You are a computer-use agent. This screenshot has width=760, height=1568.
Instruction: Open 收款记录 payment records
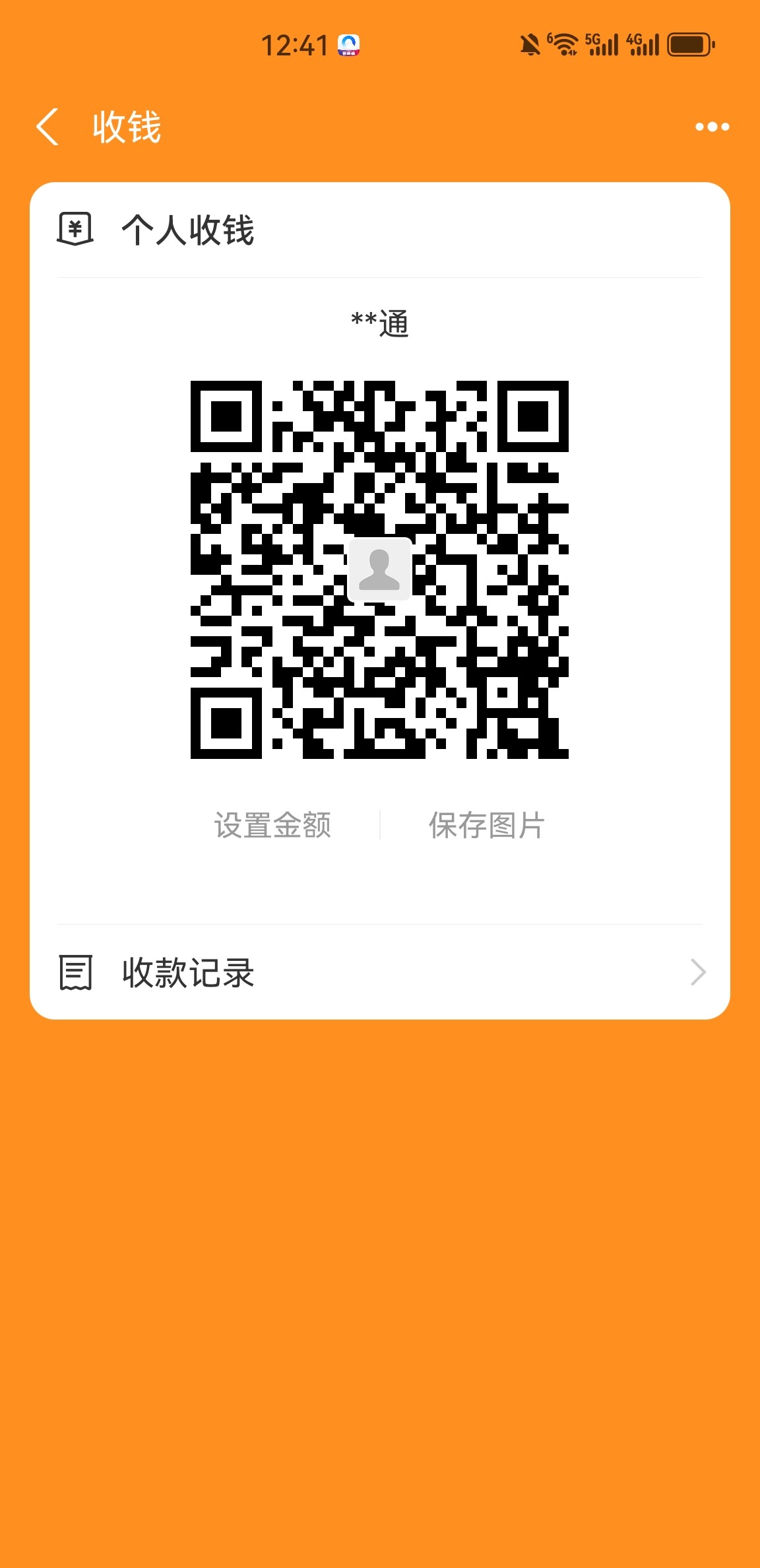(379, 973)
